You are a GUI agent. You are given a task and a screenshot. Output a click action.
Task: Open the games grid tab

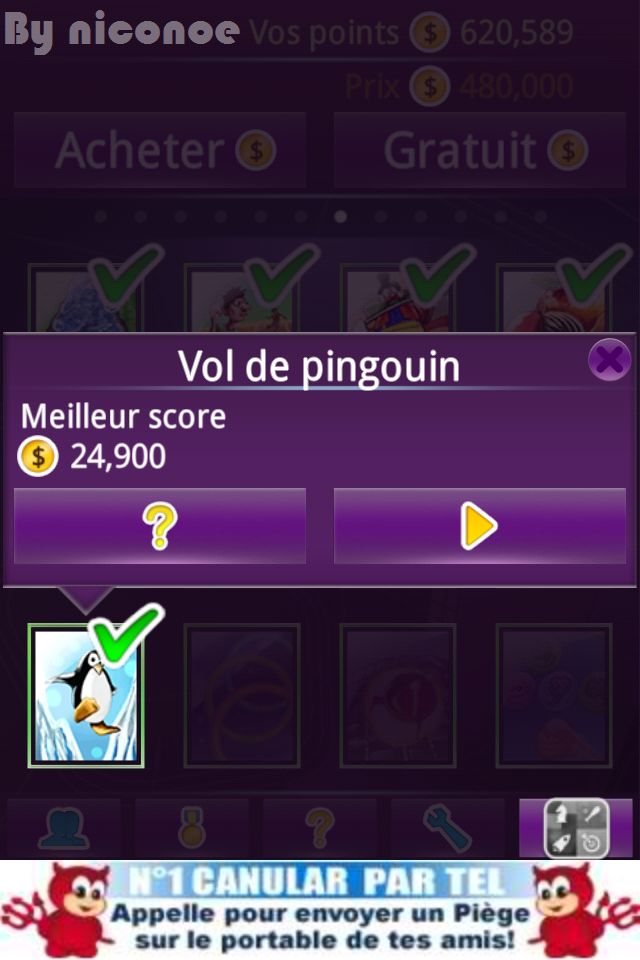tap(577, 829)
